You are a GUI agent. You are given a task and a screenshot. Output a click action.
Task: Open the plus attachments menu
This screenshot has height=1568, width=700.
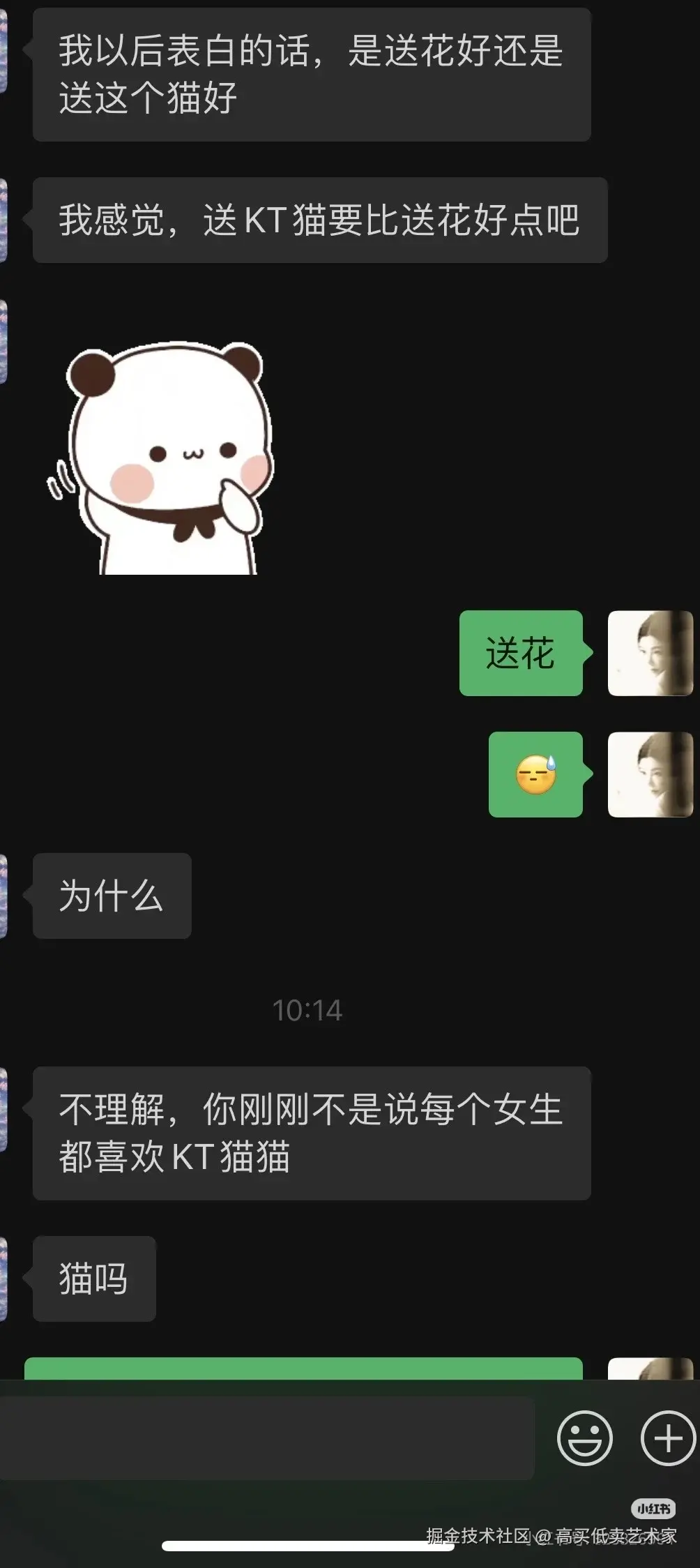click(668, 1438)
